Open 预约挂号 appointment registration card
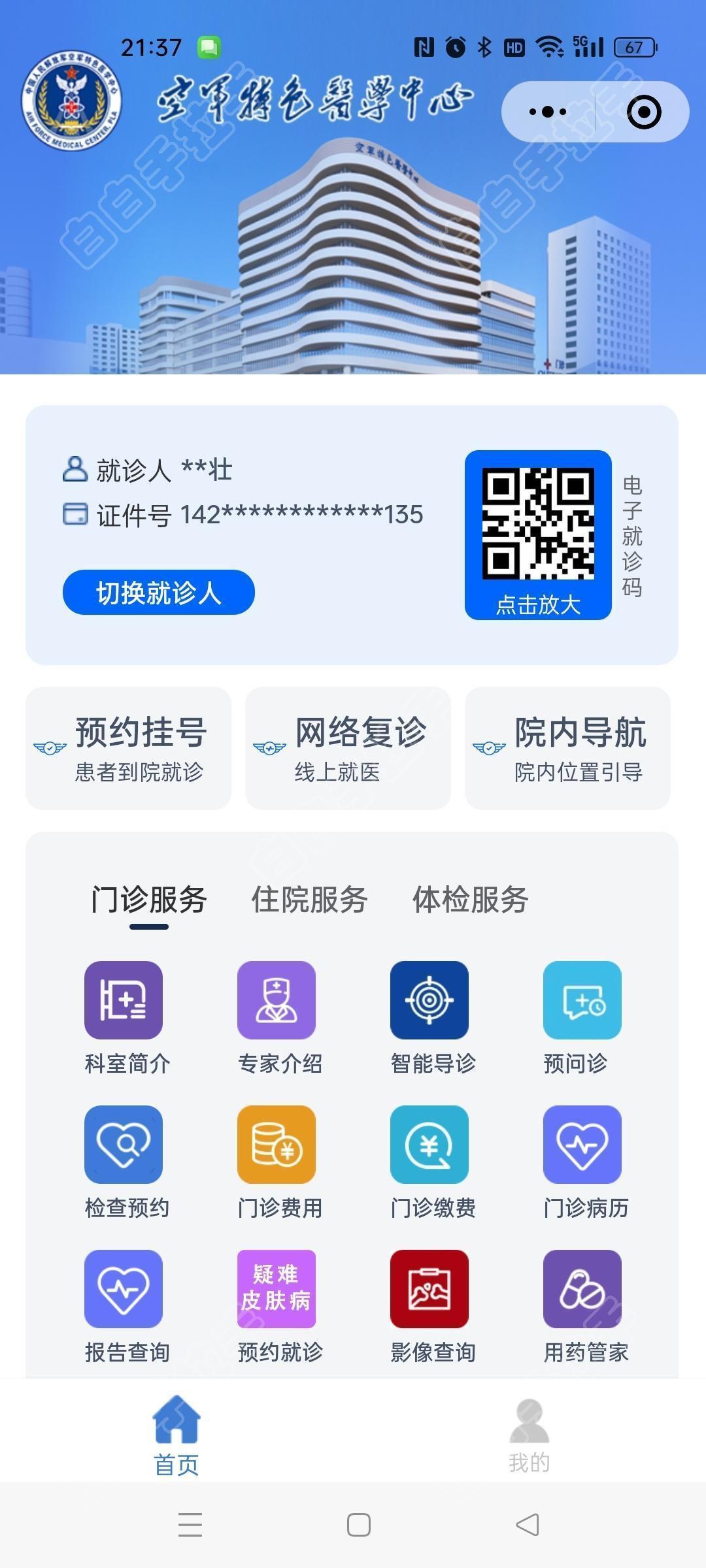 (128, 748)
